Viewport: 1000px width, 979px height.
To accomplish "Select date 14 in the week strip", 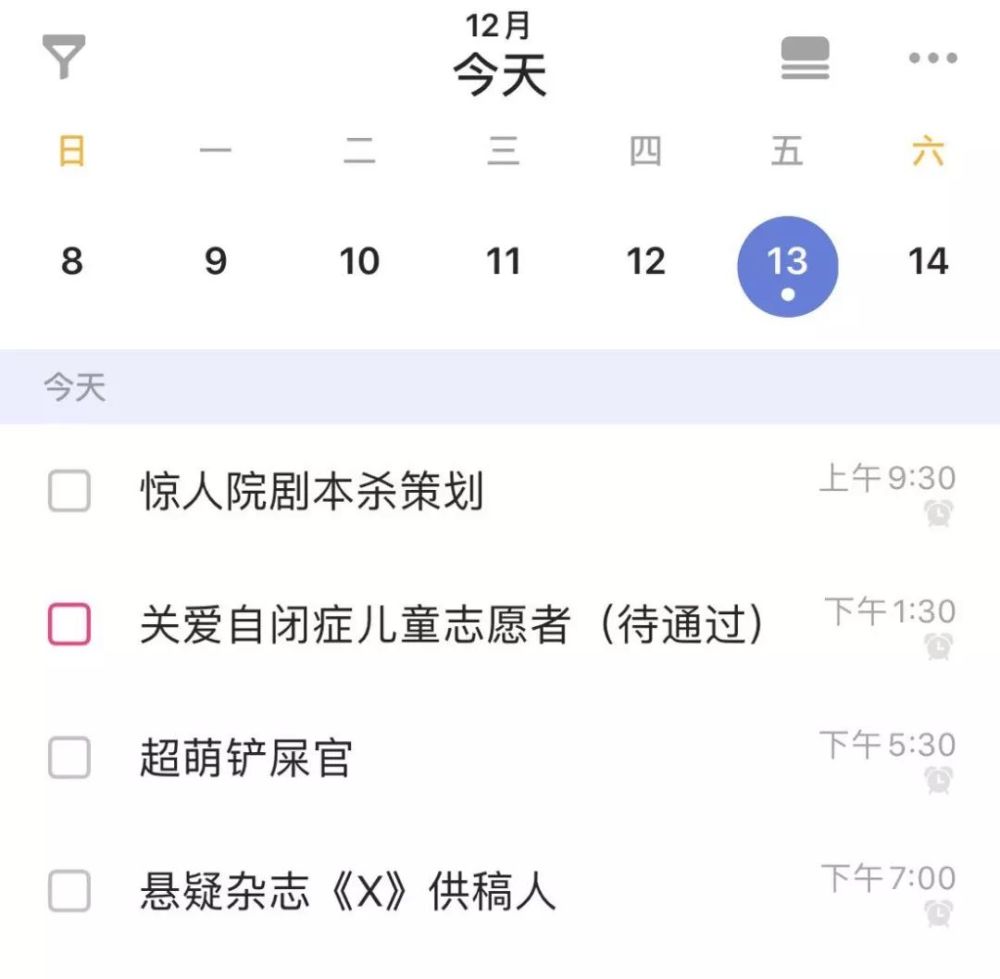I will pyautogui.click(x=928, y=262).
